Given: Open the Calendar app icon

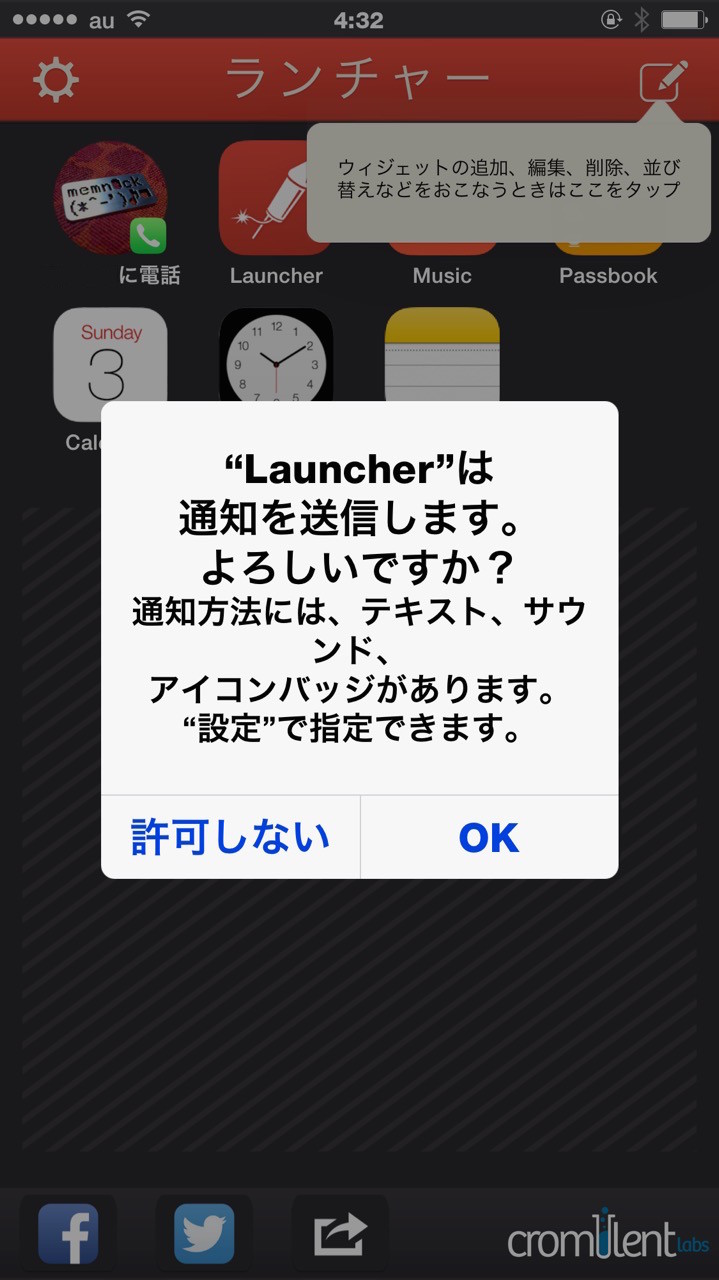Looking at the screenshot, I should [110, 360].
